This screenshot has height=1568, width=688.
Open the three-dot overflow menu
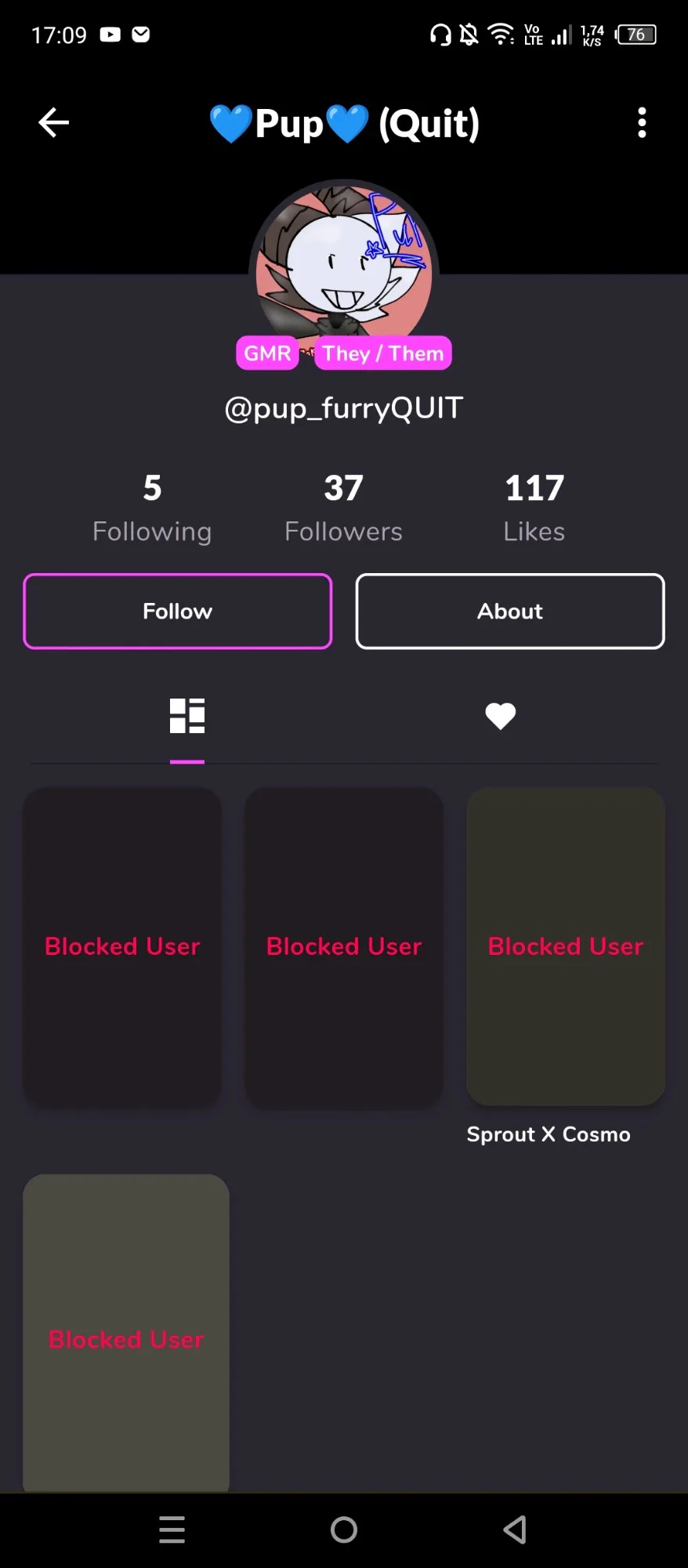point(642,123)
